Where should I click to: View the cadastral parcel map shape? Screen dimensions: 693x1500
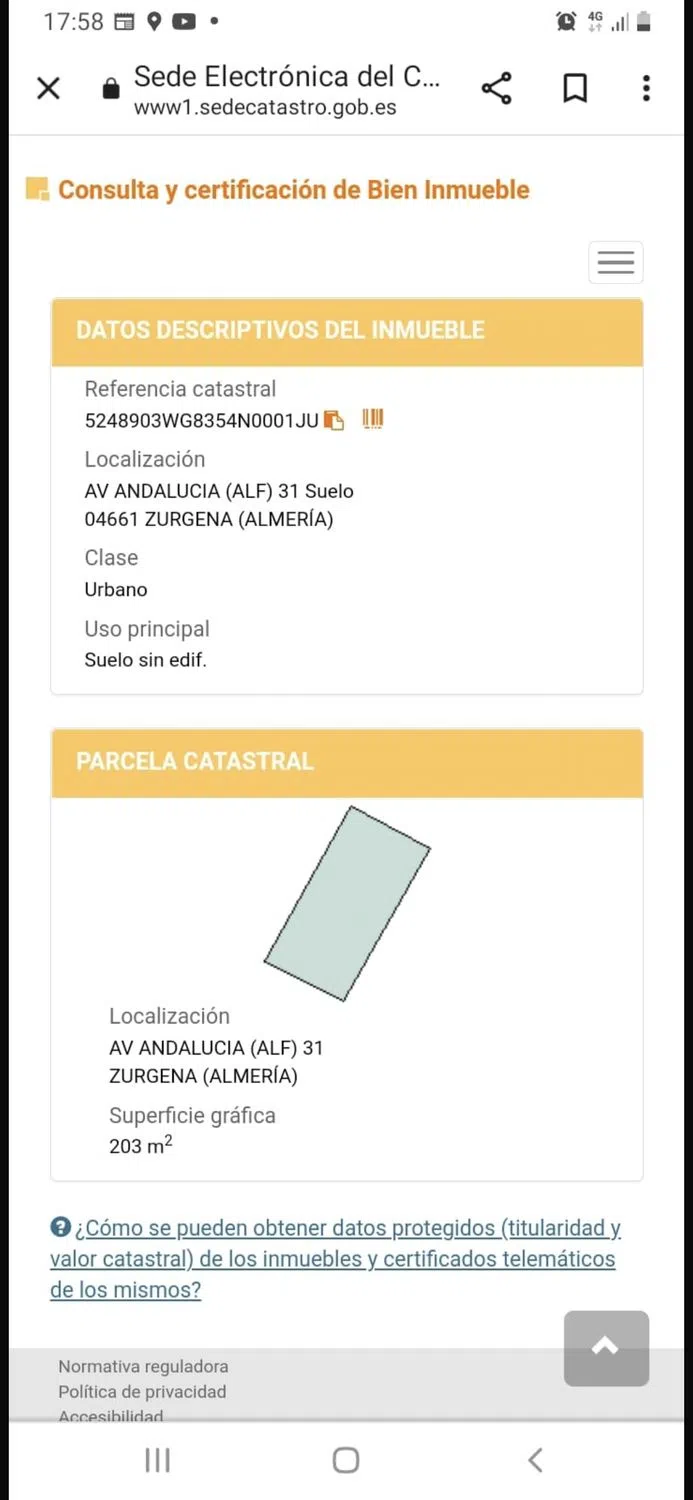(347, 903)
